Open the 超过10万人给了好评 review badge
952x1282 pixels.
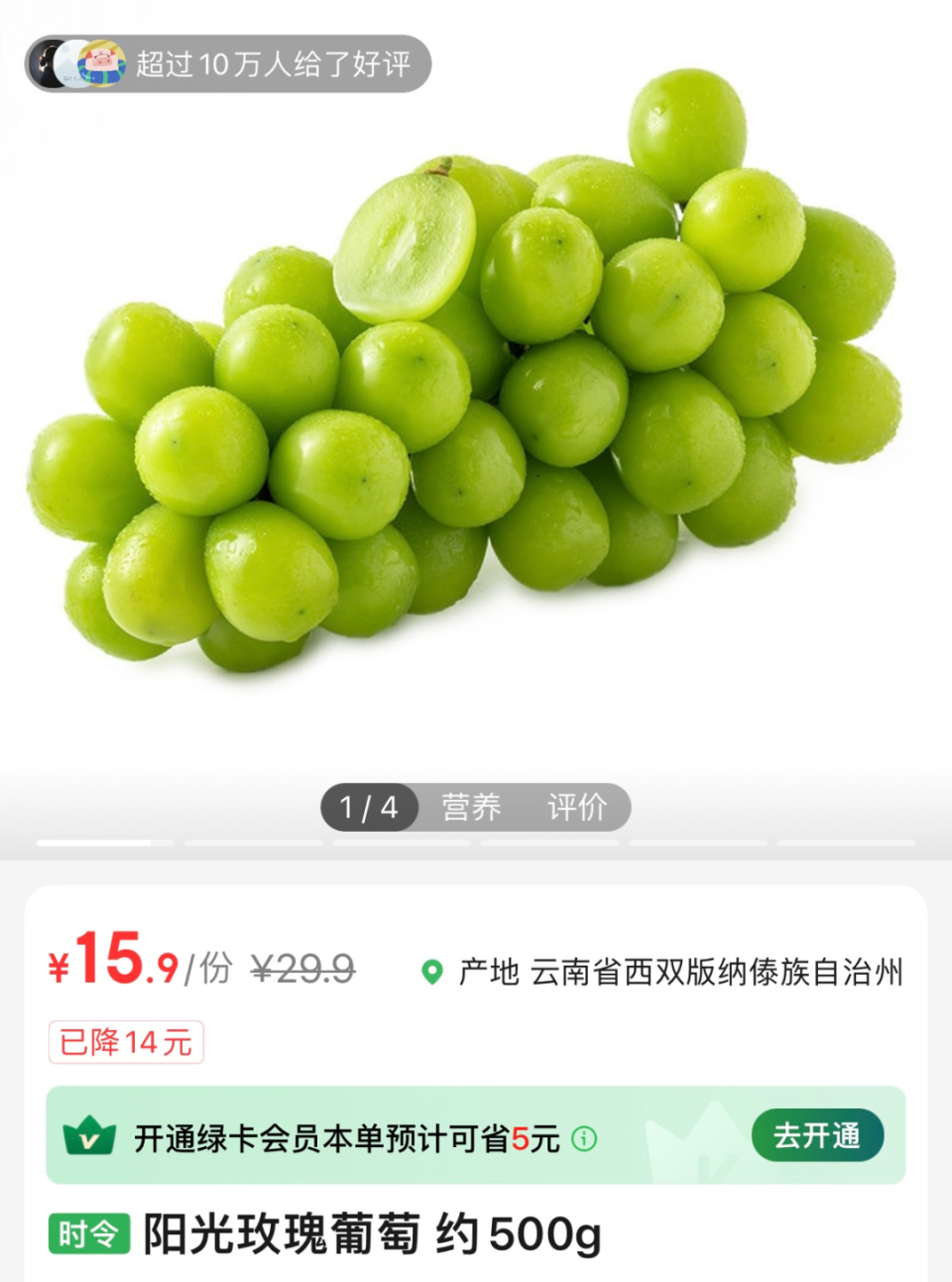pos(228,64)
